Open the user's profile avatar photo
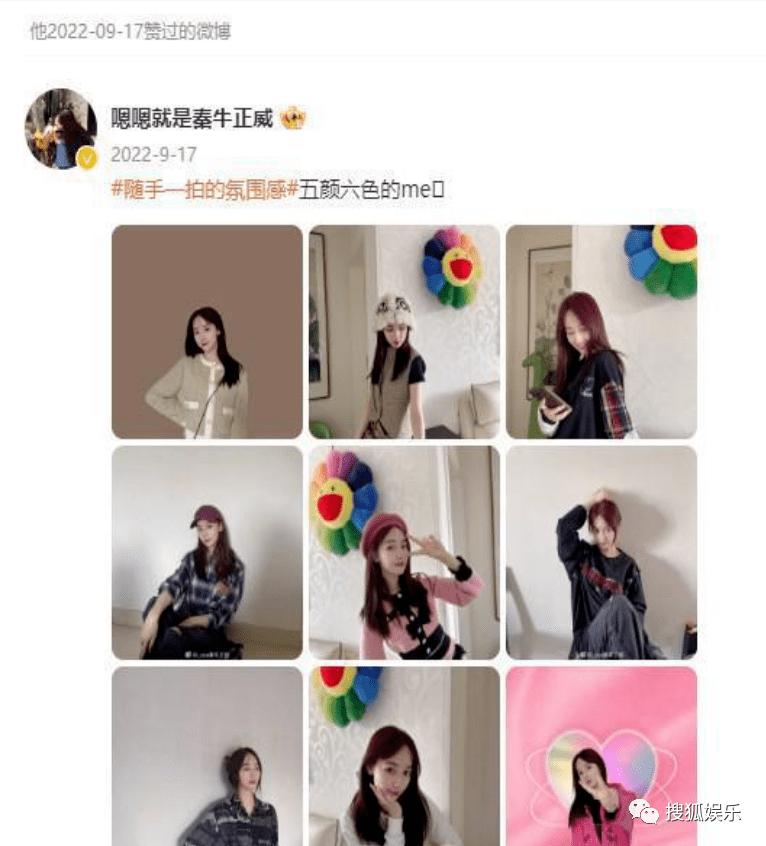 (x=58, y=125)
